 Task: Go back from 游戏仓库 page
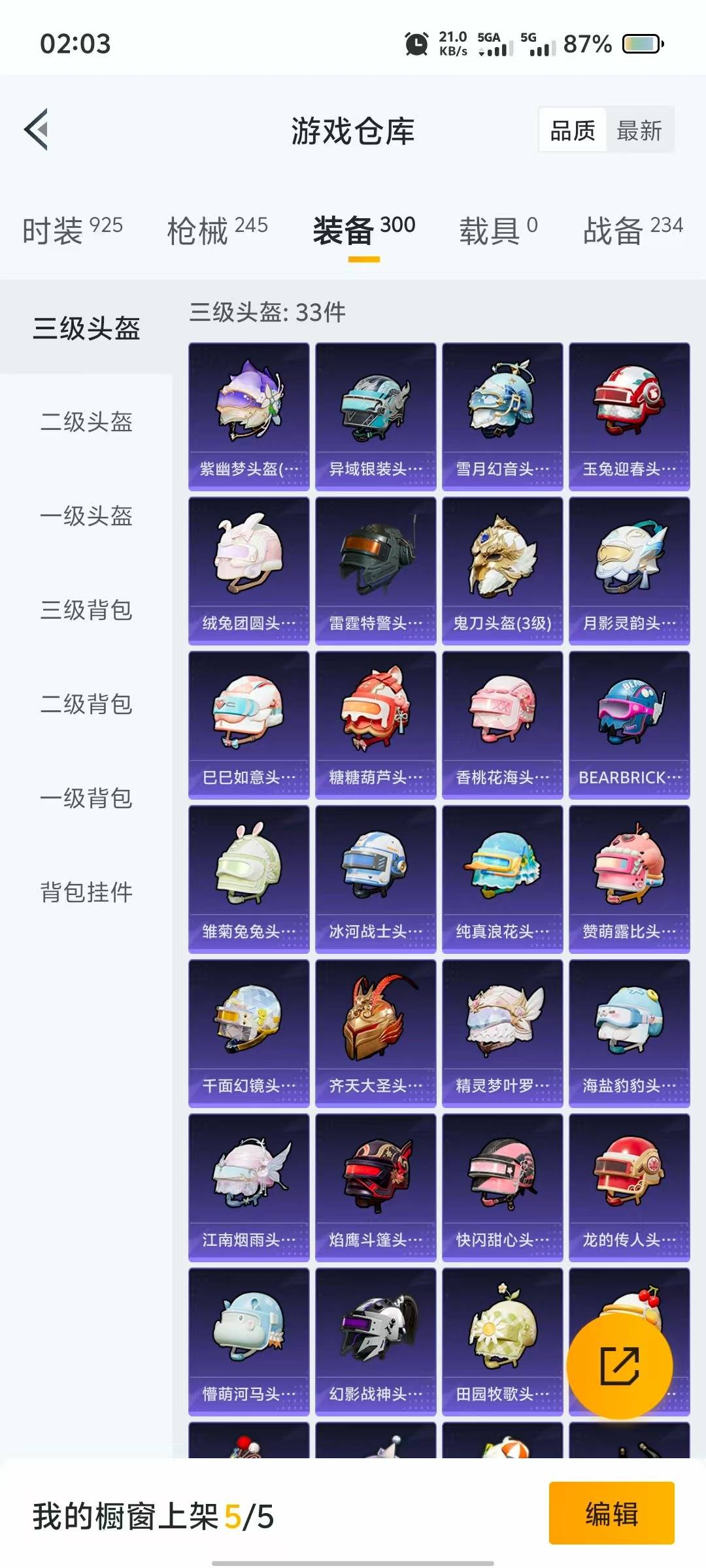37,129
